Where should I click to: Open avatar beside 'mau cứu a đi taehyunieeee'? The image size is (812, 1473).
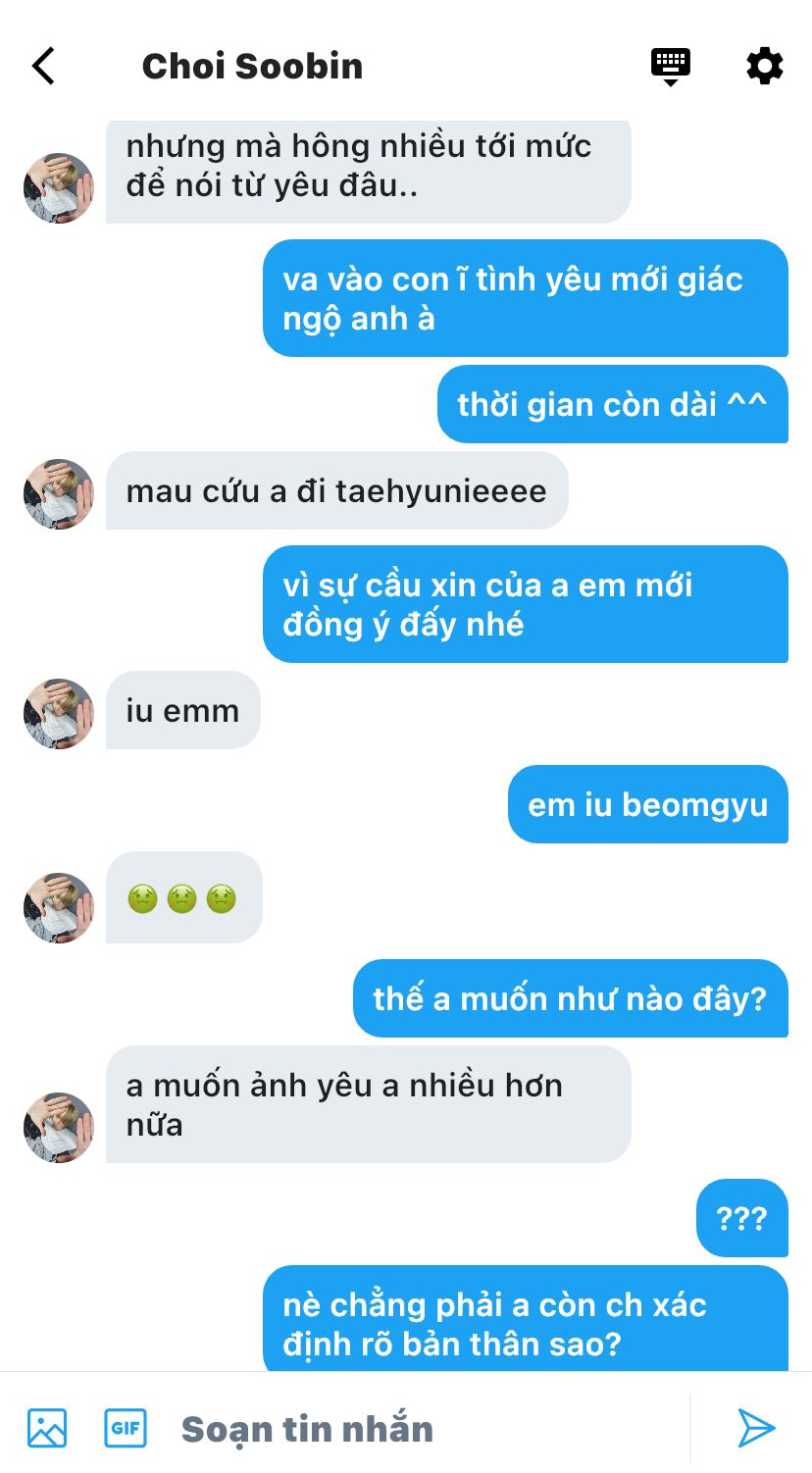tap(59, 494)
